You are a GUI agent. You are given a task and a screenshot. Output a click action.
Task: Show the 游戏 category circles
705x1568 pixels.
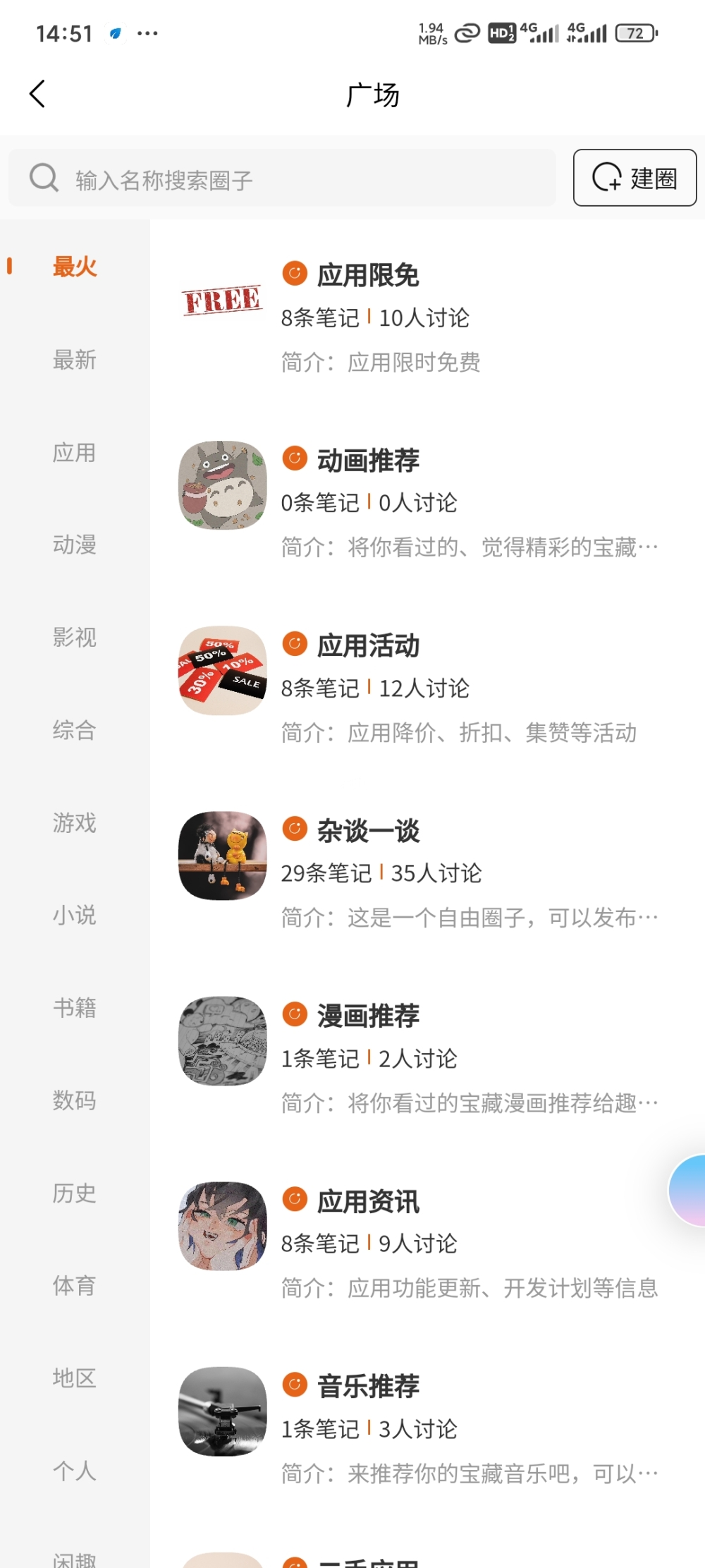74,822
